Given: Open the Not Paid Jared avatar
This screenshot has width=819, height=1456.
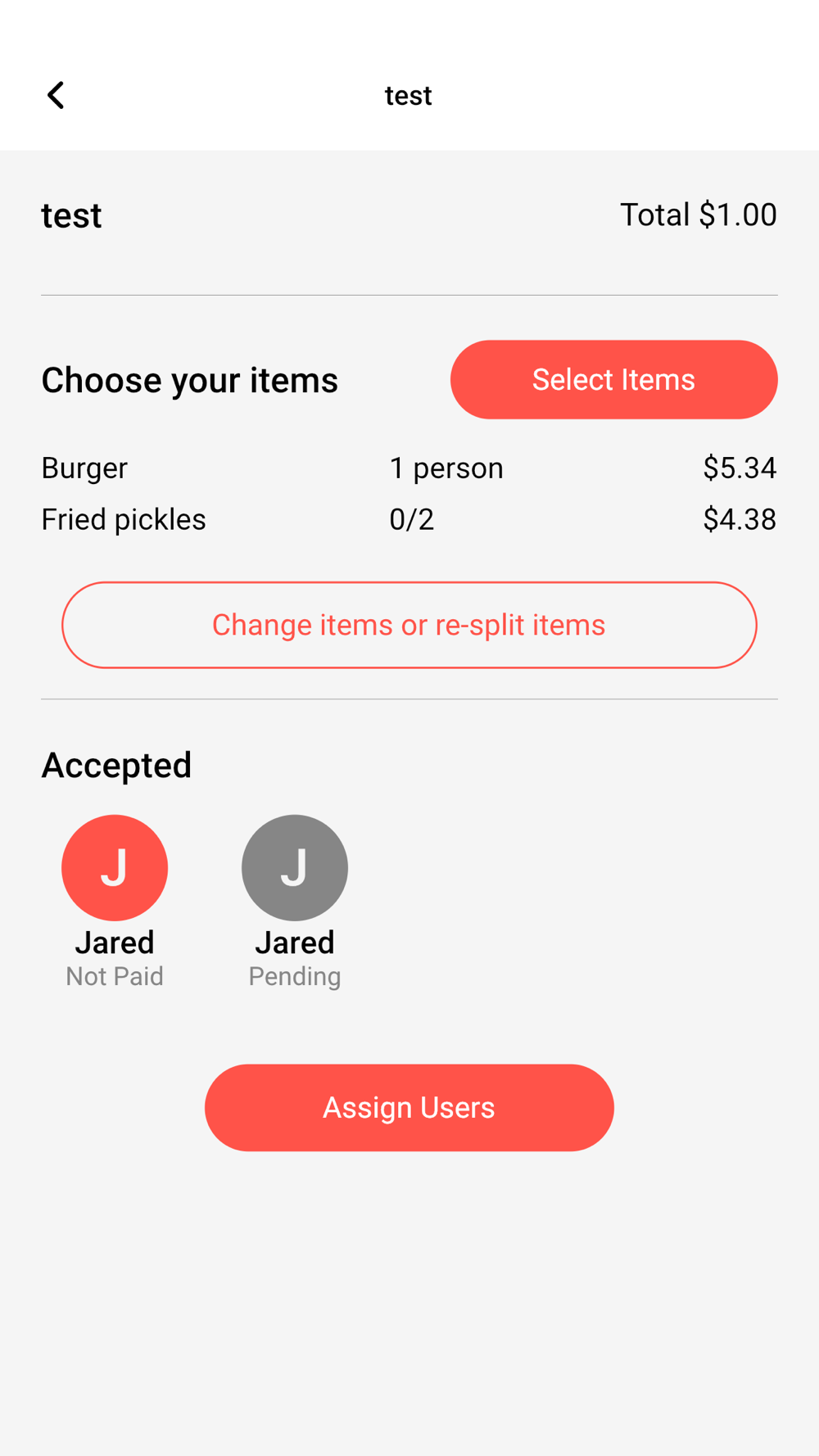Looking at the screenshot, I should coord(115,868).
